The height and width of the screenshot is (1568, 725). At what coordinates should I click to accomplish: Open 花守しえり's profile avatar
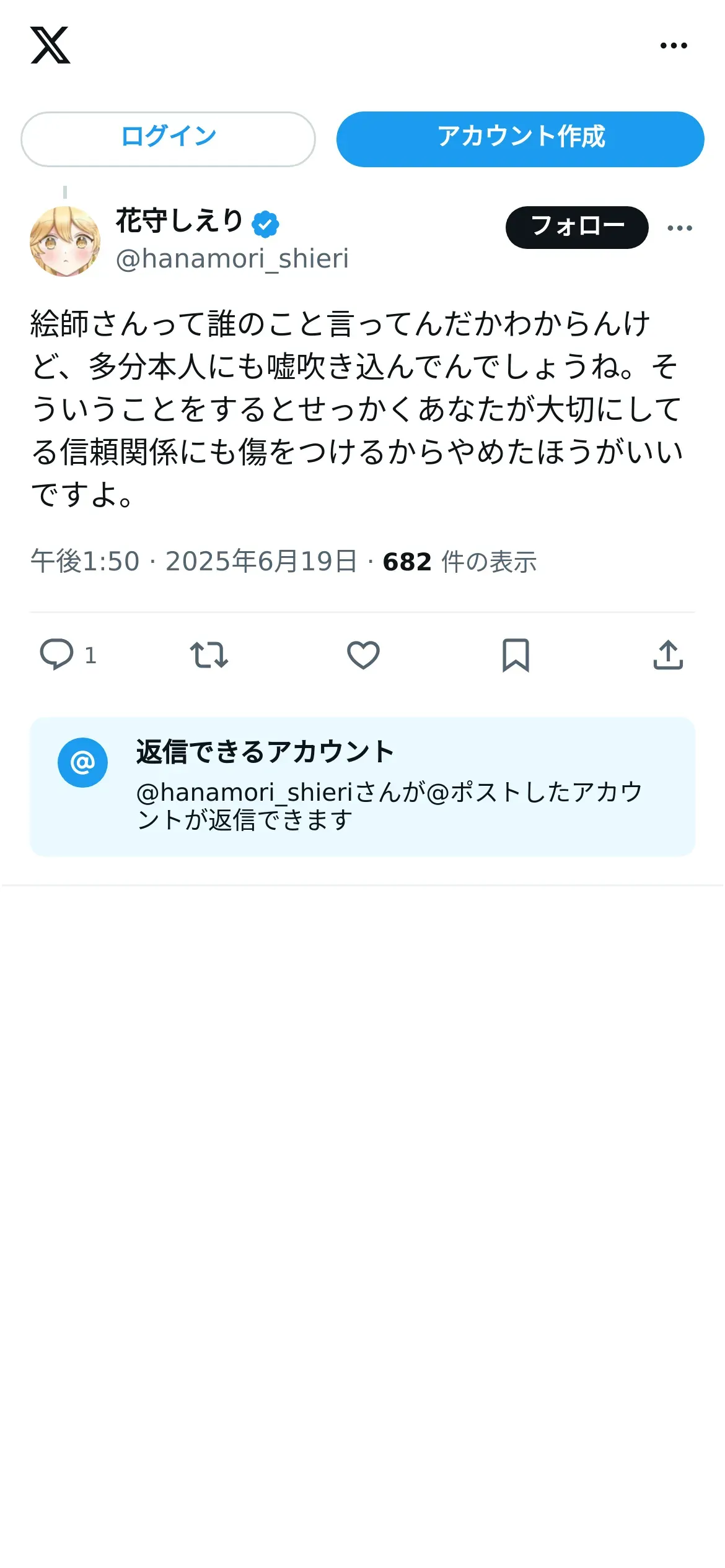point(65,242)
